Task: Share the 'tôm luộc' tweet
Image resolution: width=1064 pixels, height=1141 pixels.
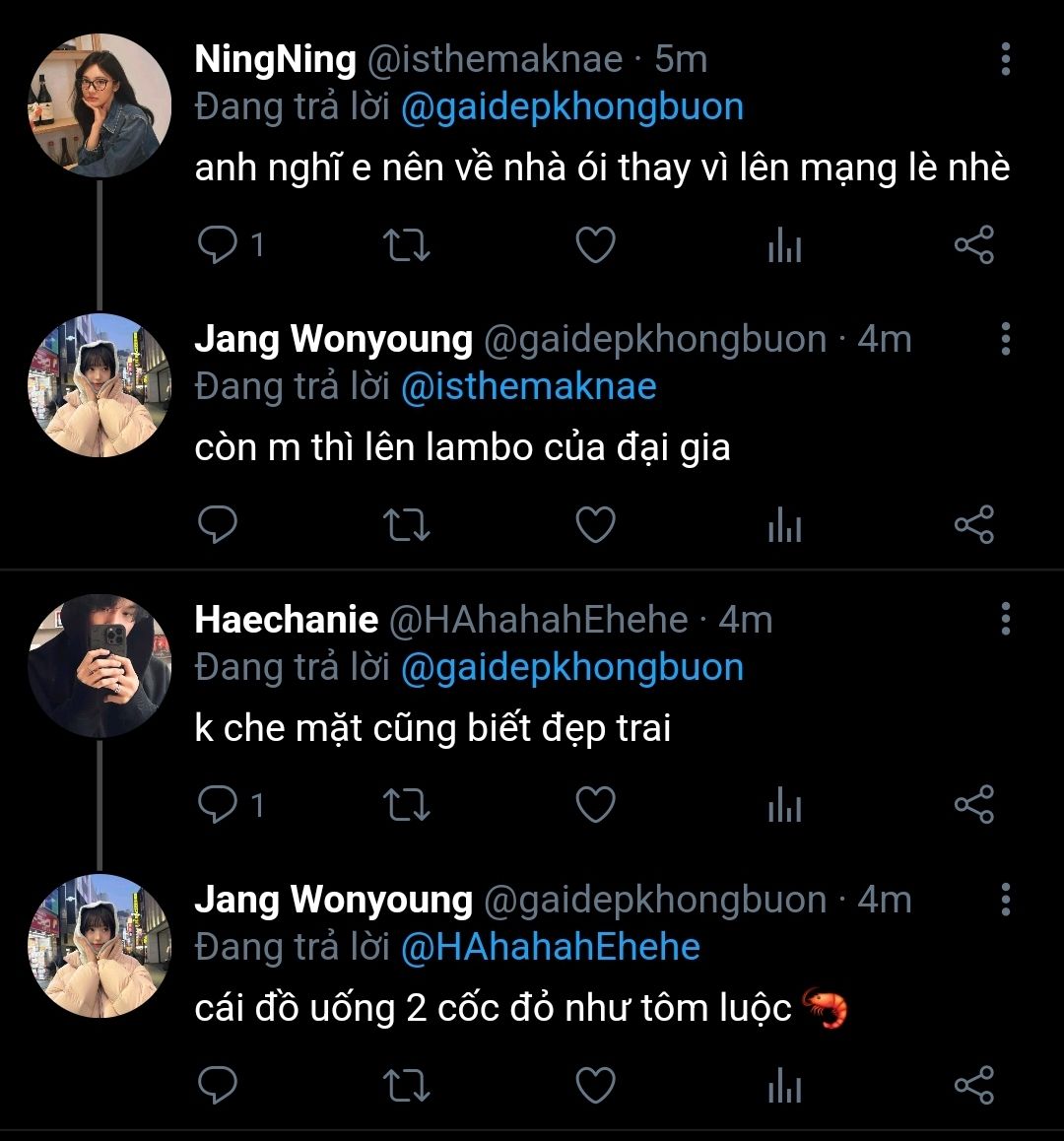Action: click(x=973, y=1086)
